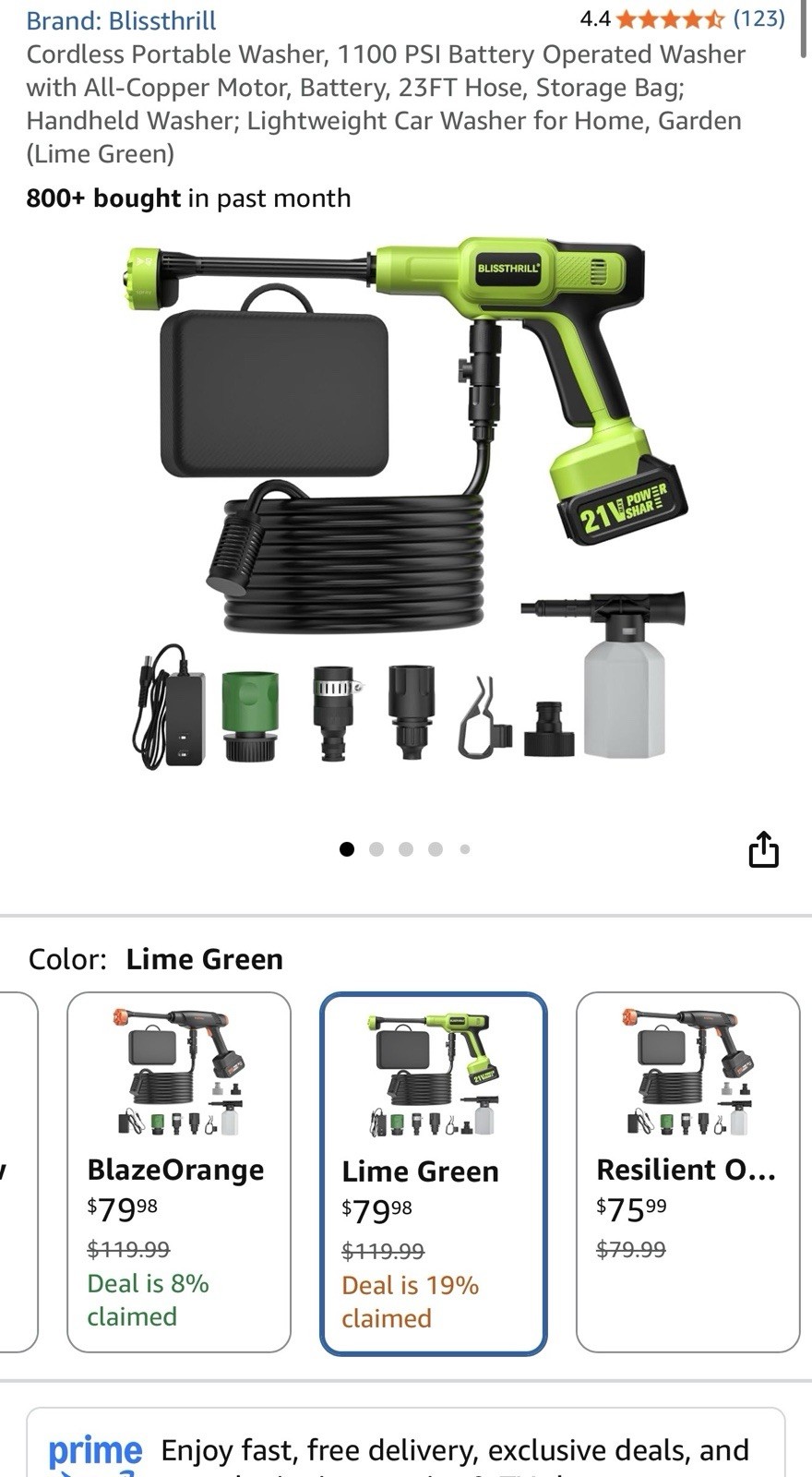Select the BlazeOrange color option
The width and height of the screenshot is (812, 1477).
click(179, 1172)
